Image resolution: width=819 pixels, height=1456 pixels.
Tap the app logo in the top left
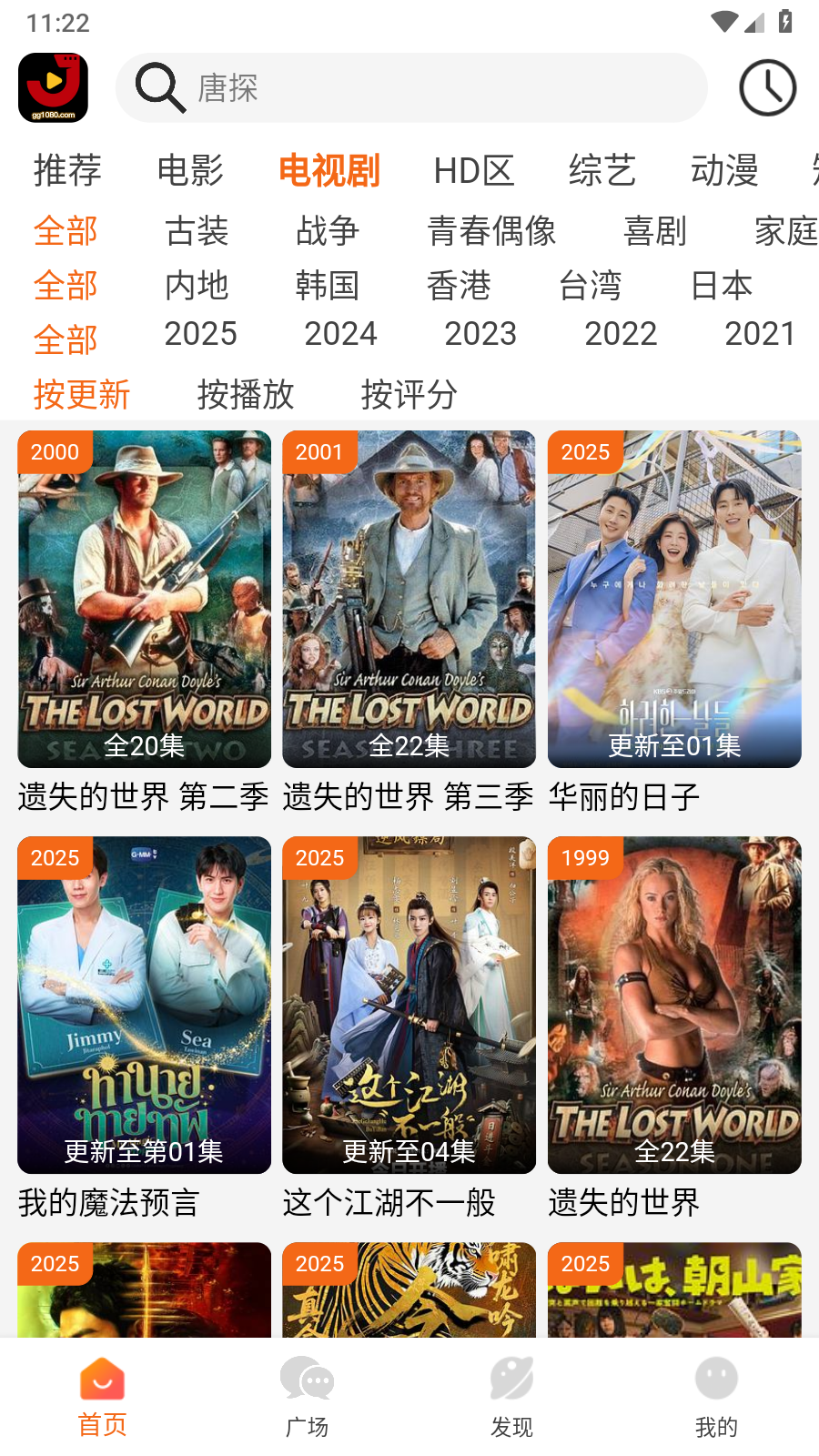[55, 87]
